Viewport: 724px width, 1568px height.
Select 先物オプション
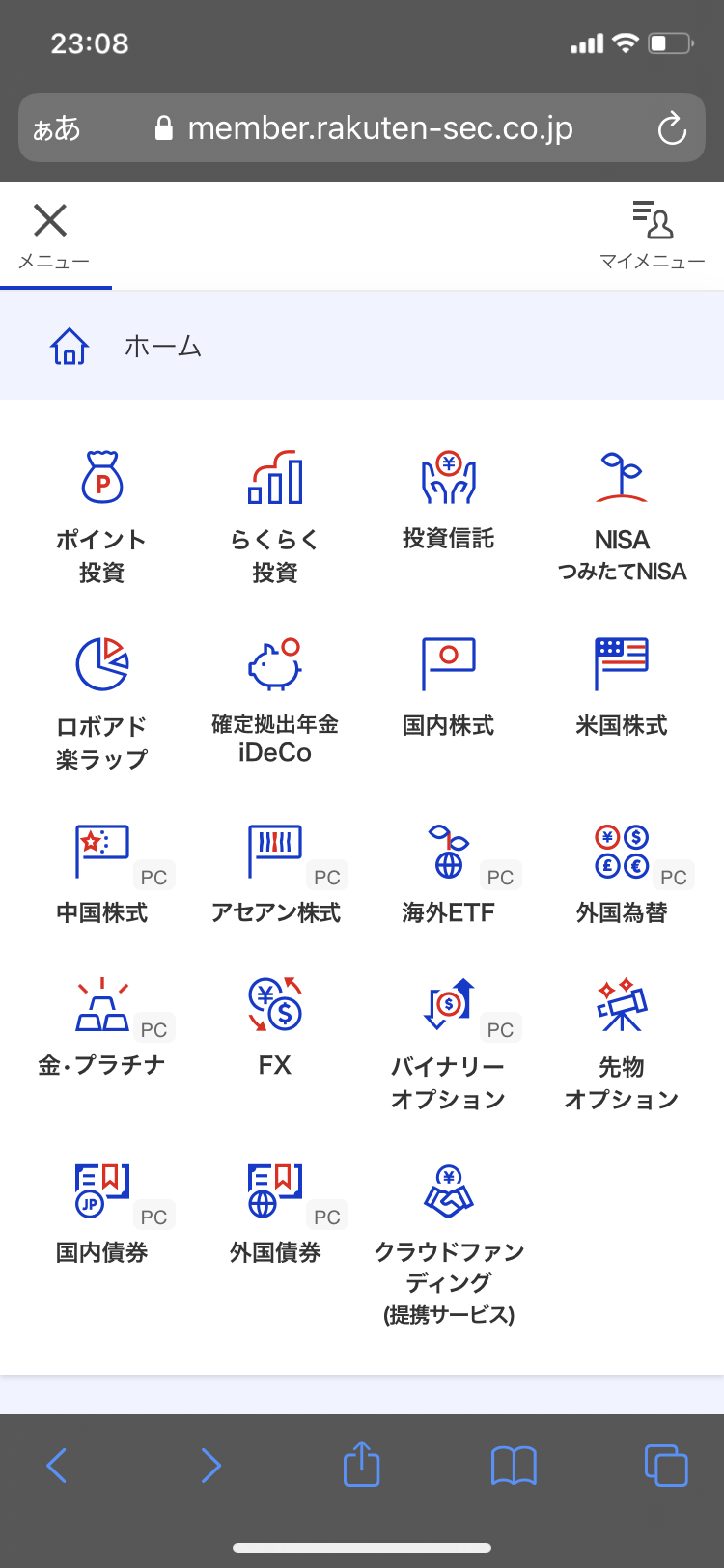point(622,1045)
